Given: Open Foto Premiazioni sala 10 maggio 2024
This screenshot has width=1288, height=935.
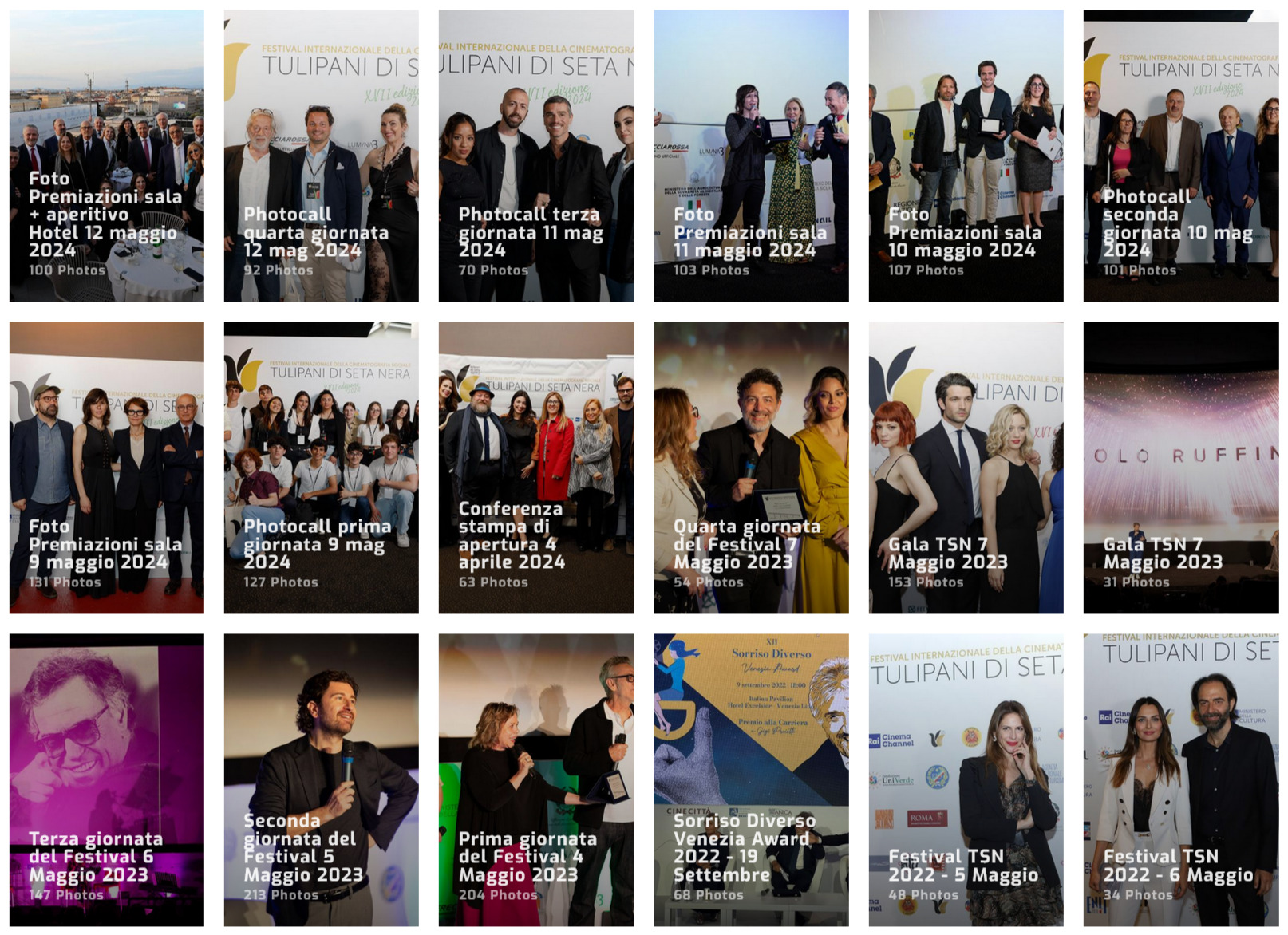Looking at the screenshot, I should 966,156.
